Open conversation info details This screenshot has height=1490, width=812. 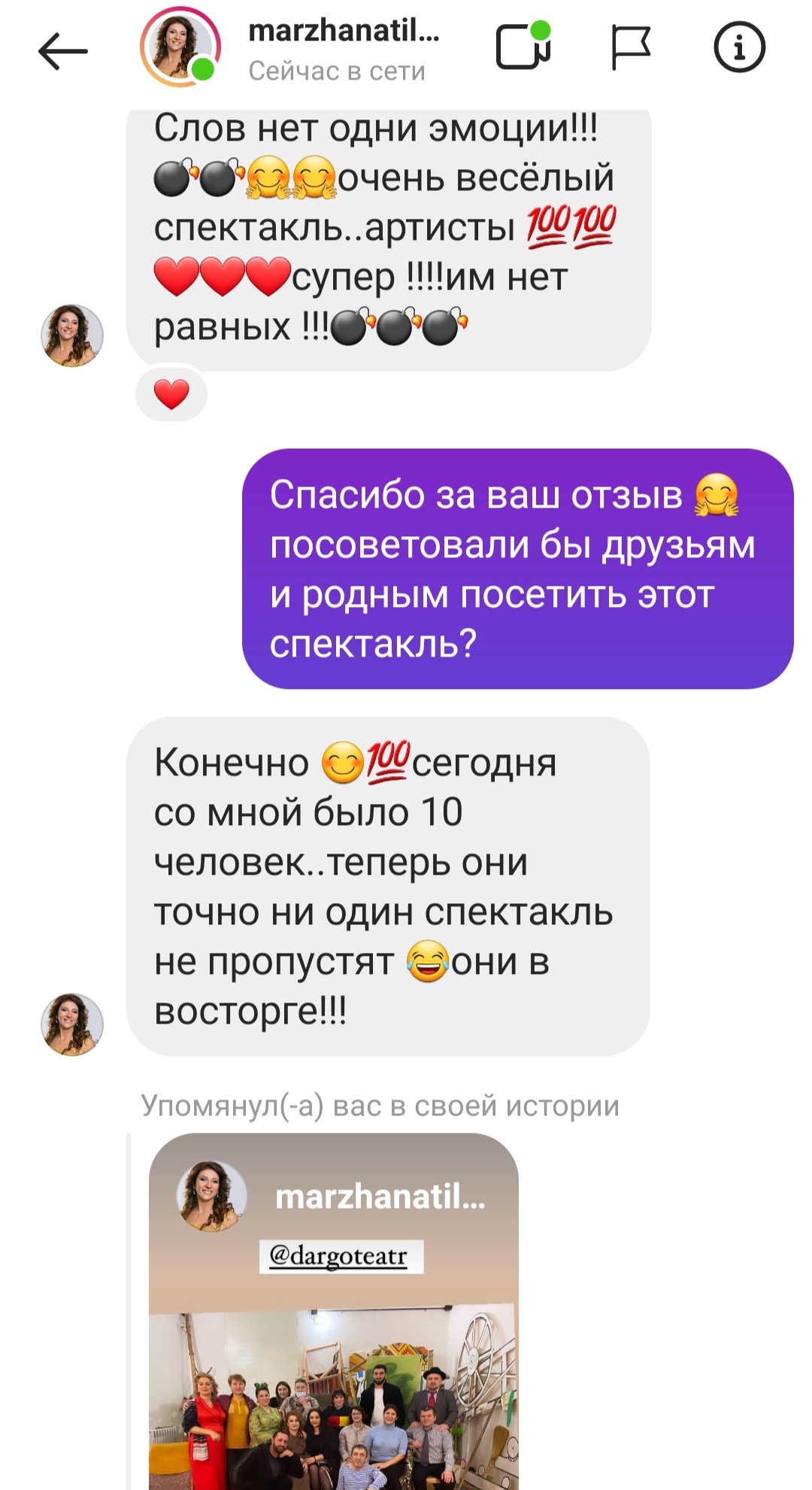(x=739, y=47)
